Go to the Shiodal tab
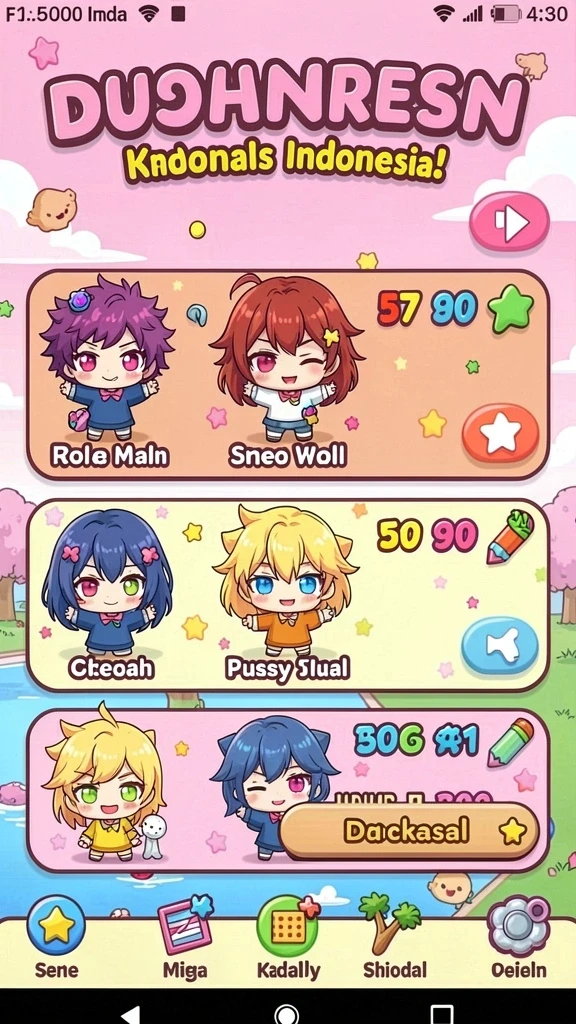The width and height of the screenshot is (576, 1024). coord(394,937)
